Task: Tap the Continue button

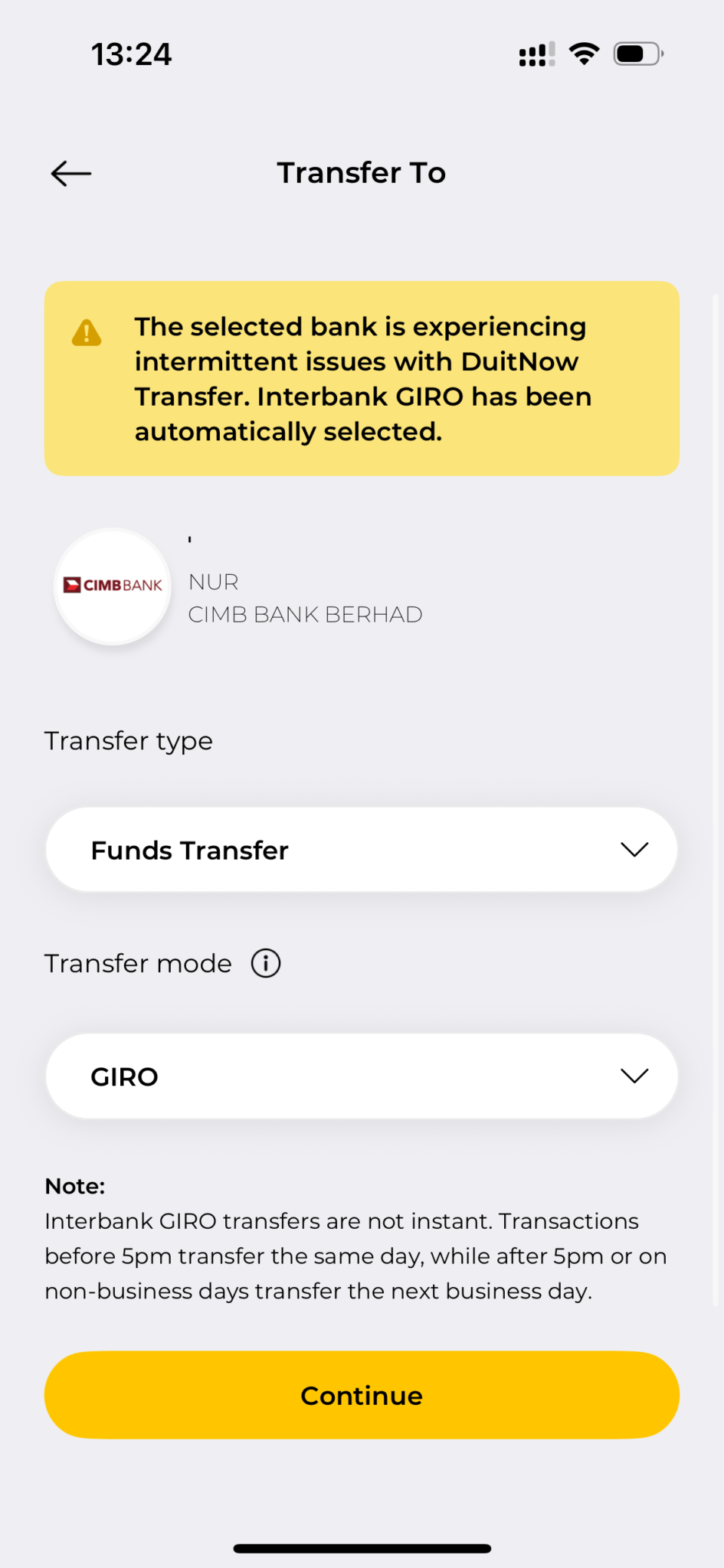Action: 362,1395
